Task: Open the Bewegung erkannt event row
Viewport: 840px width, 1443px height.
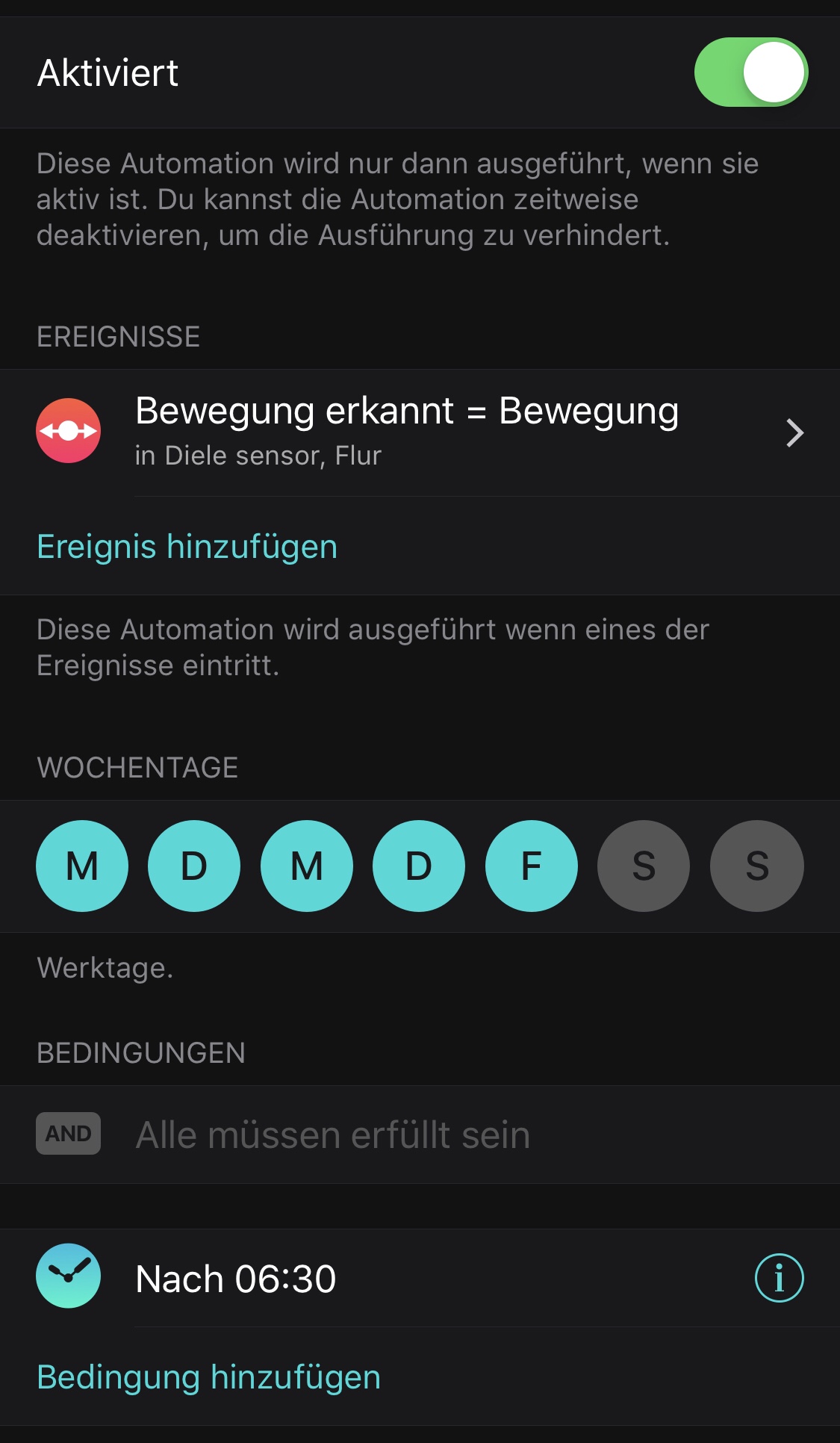Action: (418, 432)
